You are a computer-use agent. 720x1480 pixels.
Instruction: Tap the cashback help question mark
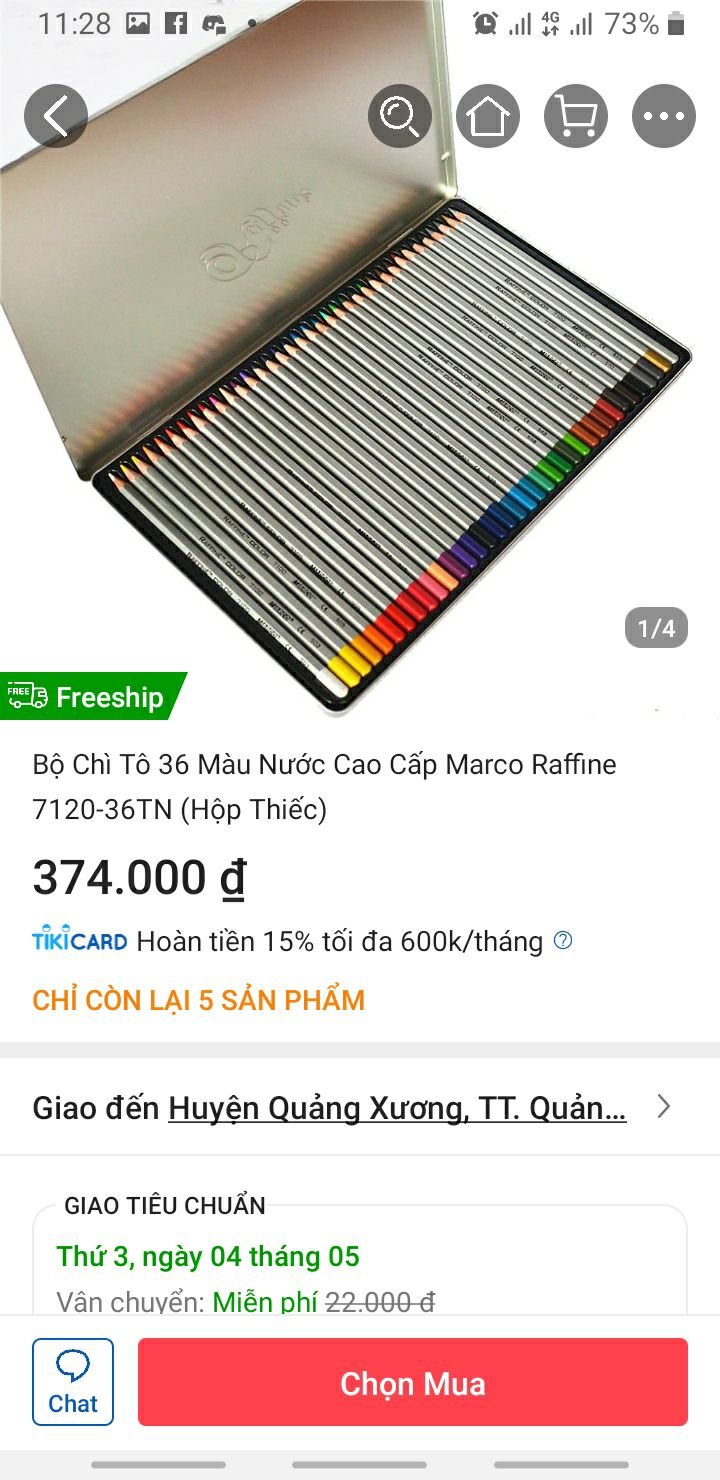(562, 940)
